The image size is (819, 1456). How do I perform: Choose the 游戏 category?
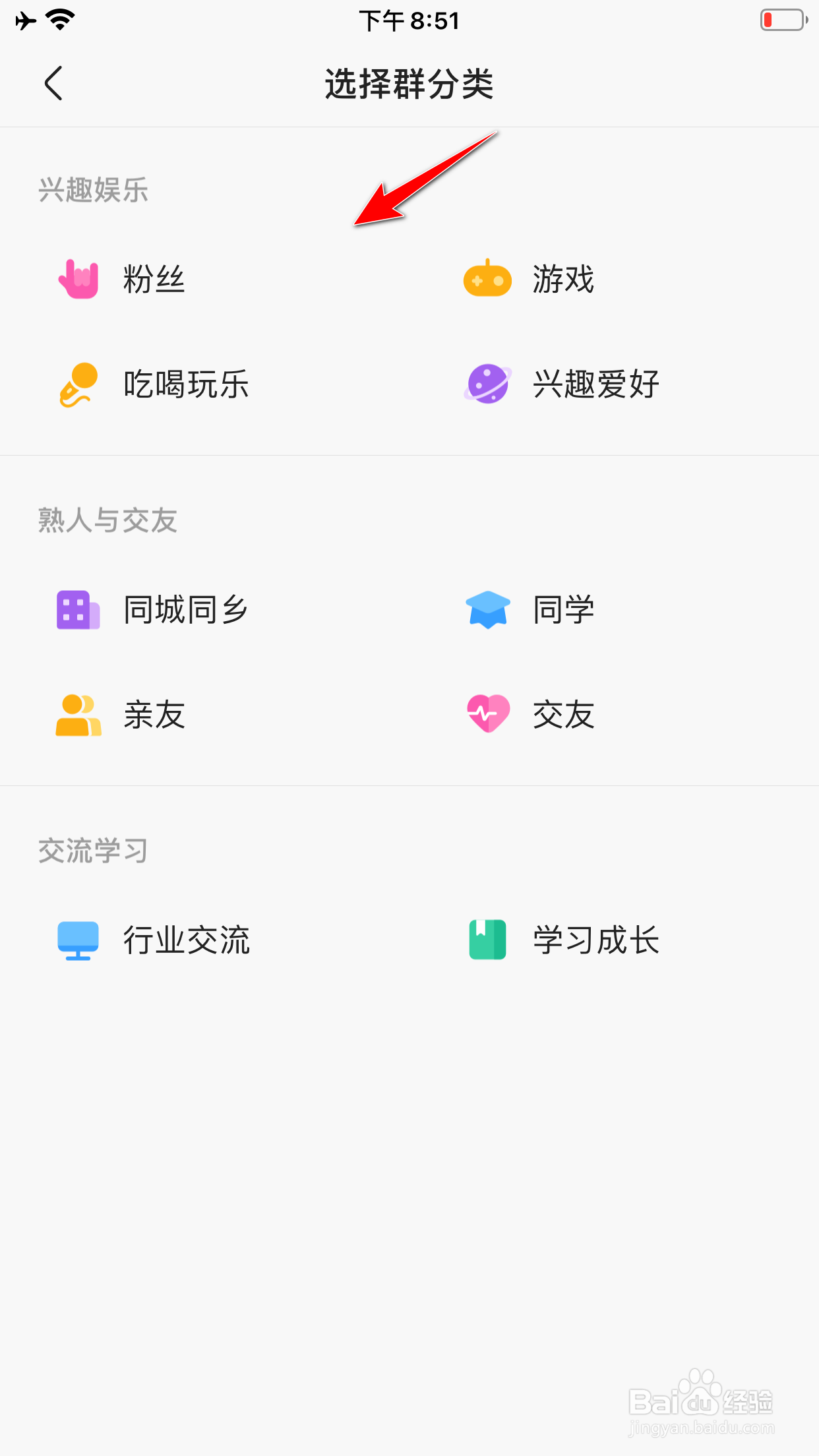point(530,280)
